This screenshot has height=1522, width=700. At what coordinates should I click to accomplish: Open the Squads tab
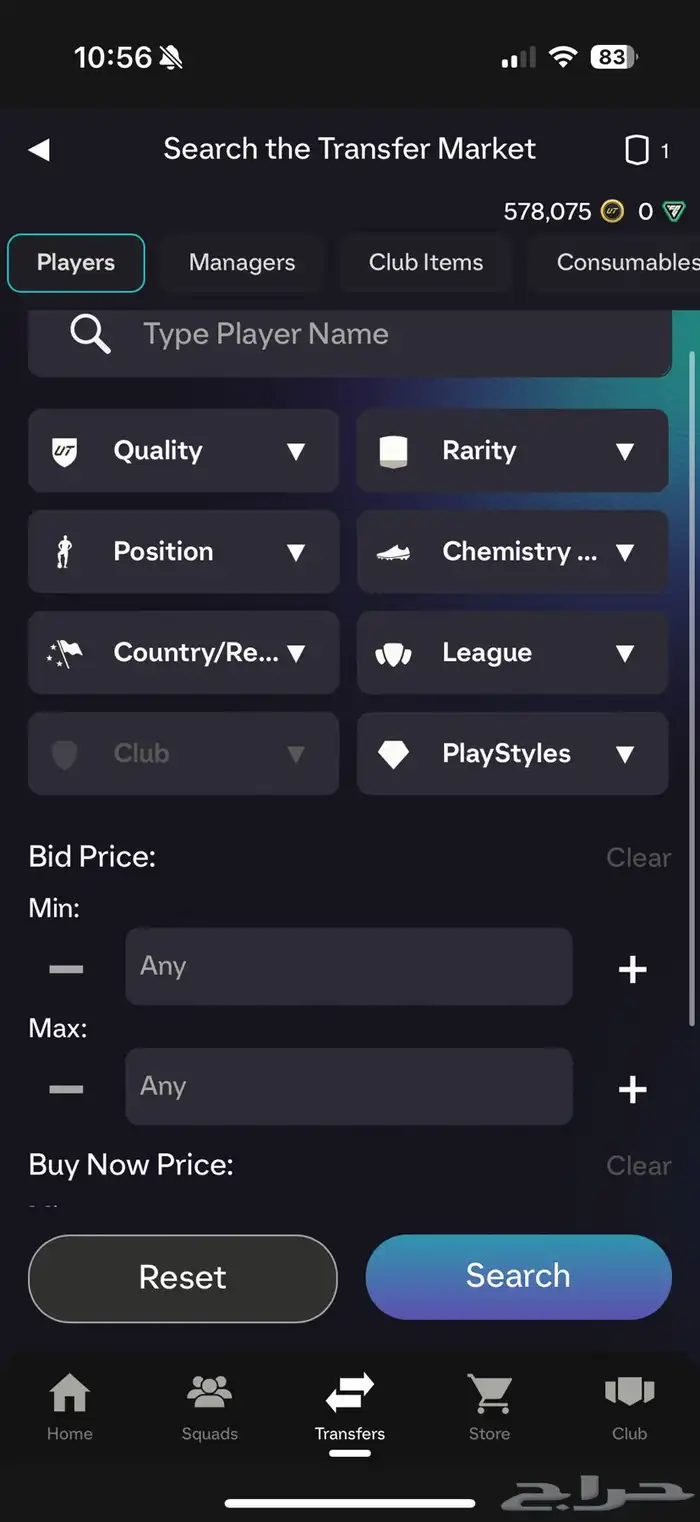pyautogui.click(x=210, y=1406)
